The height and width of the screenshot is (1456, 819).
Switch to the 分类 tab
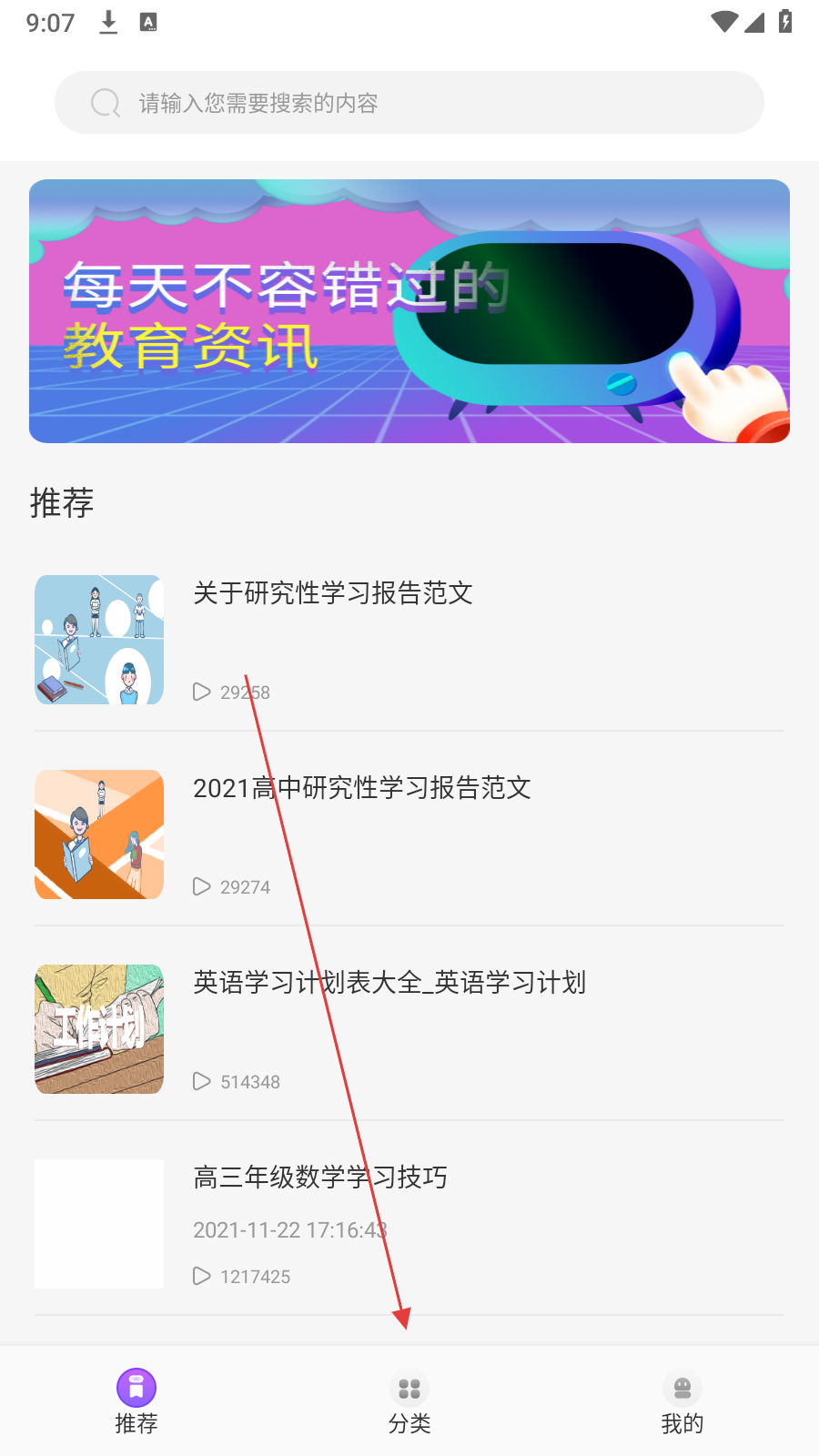409,1402
